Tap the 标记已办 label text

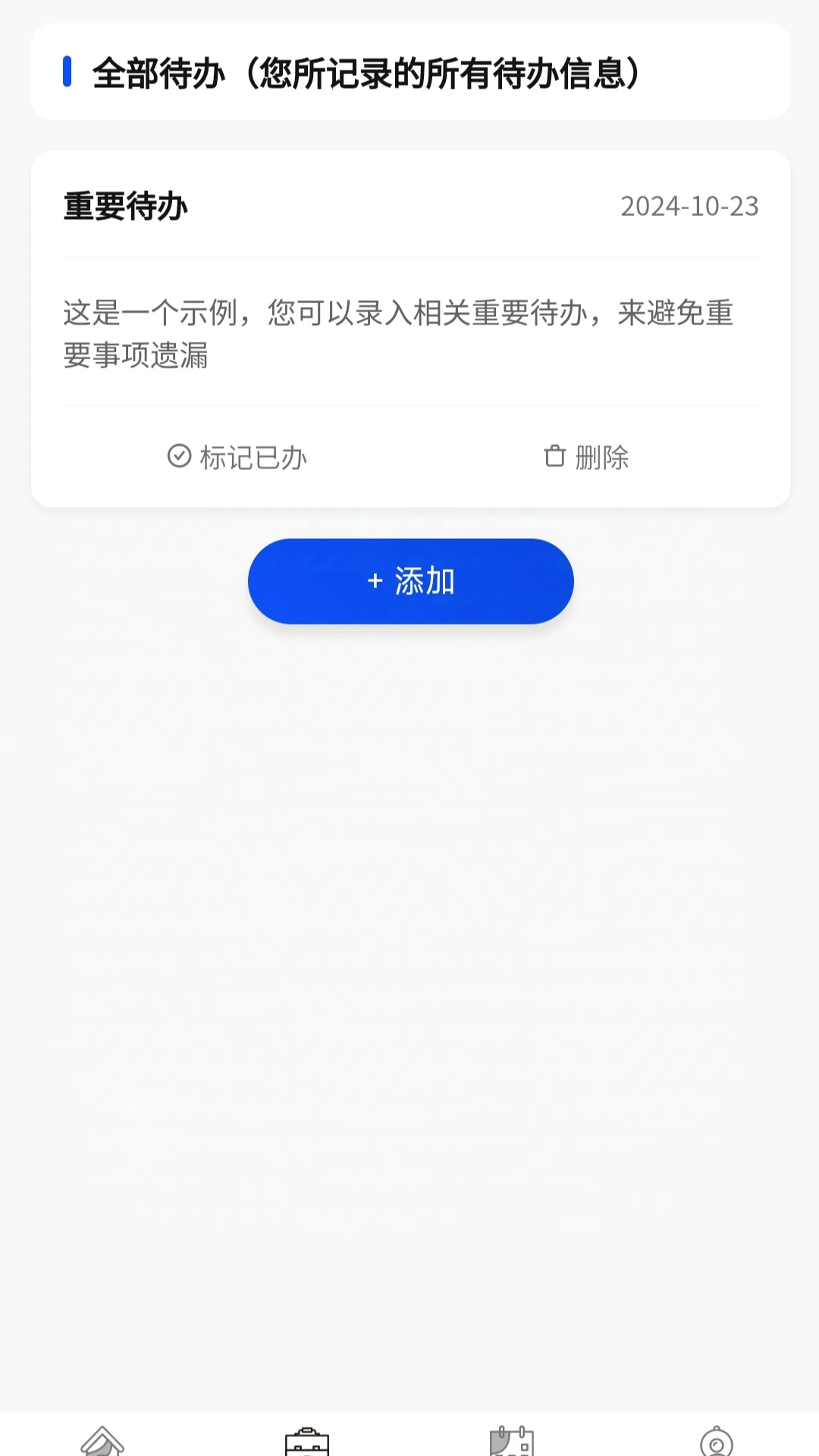tap(253, 456)
